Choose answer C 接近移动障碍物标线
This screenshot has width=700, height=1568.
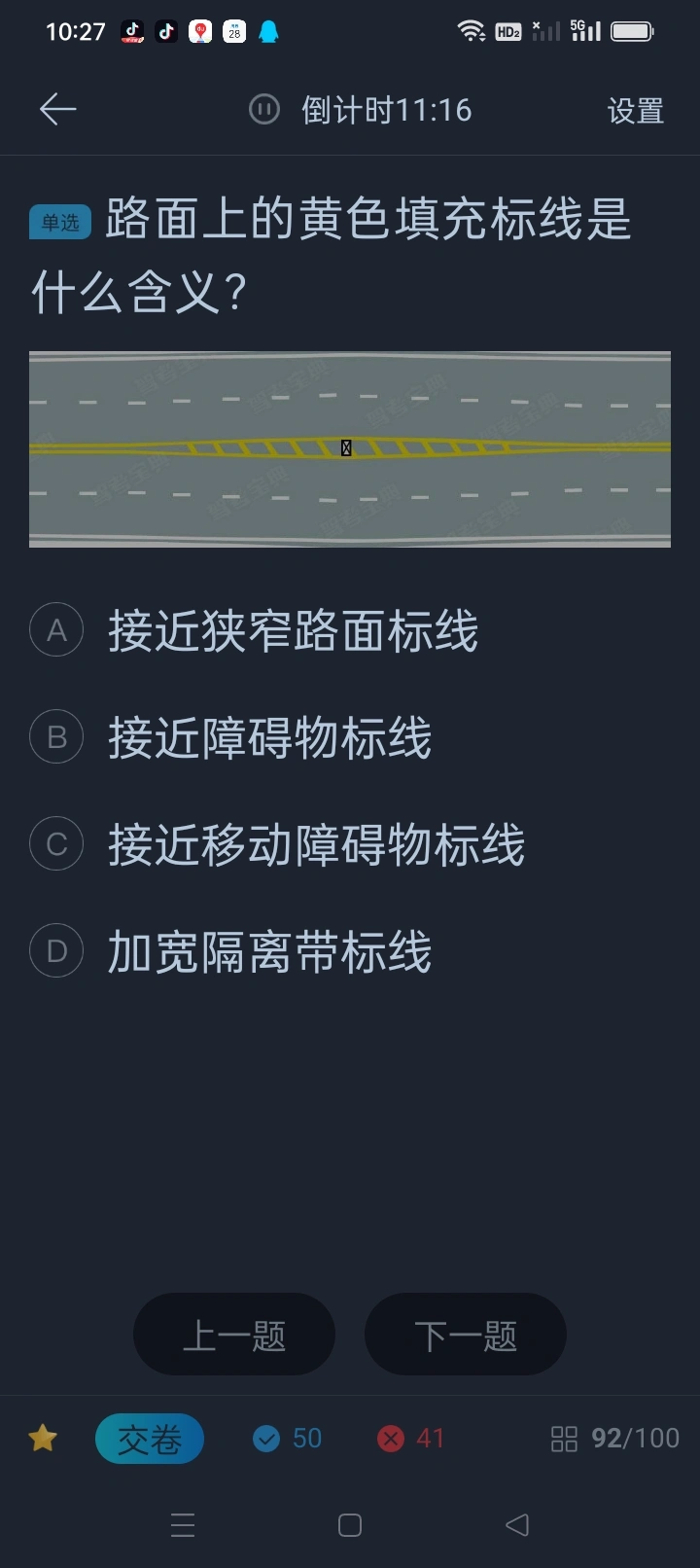pos(315,844)
